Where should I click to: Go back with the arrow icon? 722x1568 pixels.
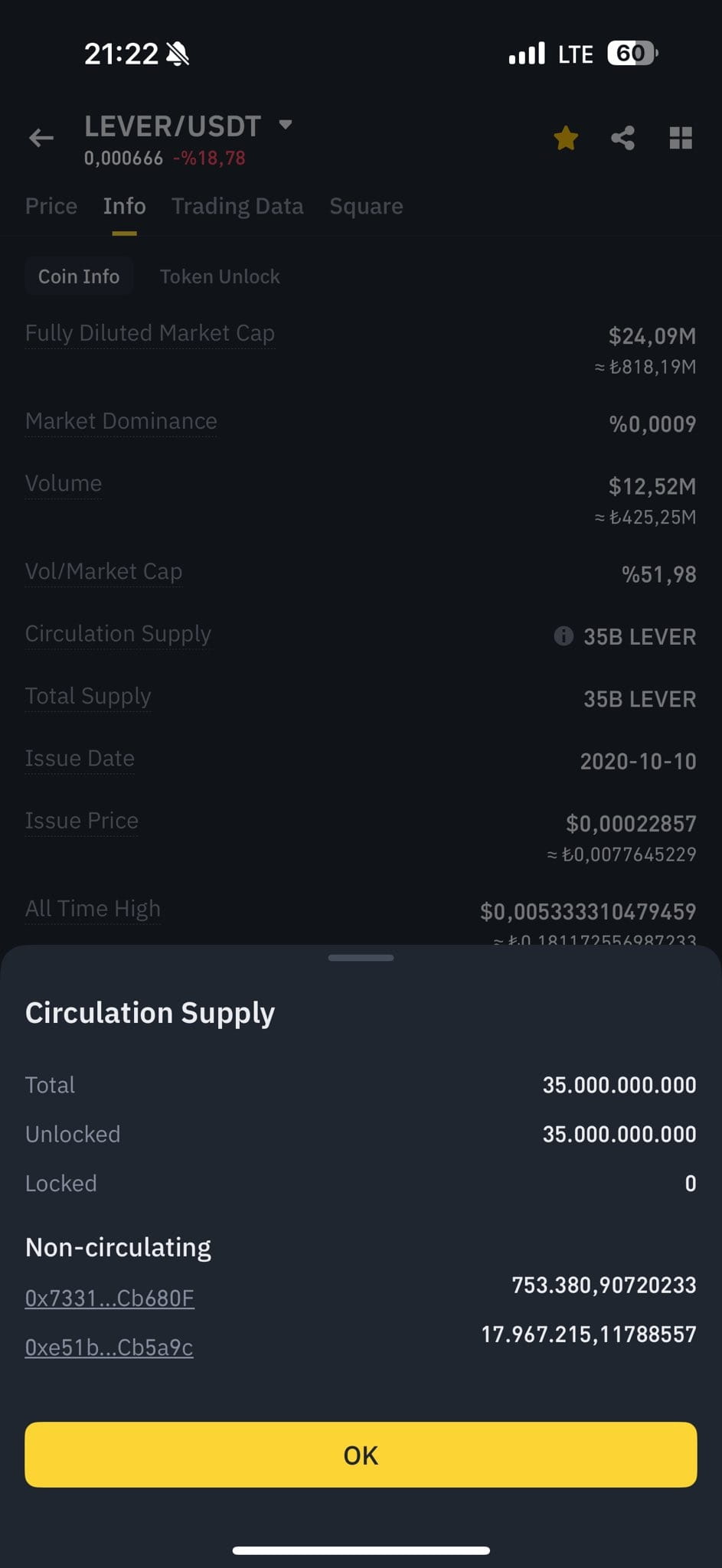(41, 138)
